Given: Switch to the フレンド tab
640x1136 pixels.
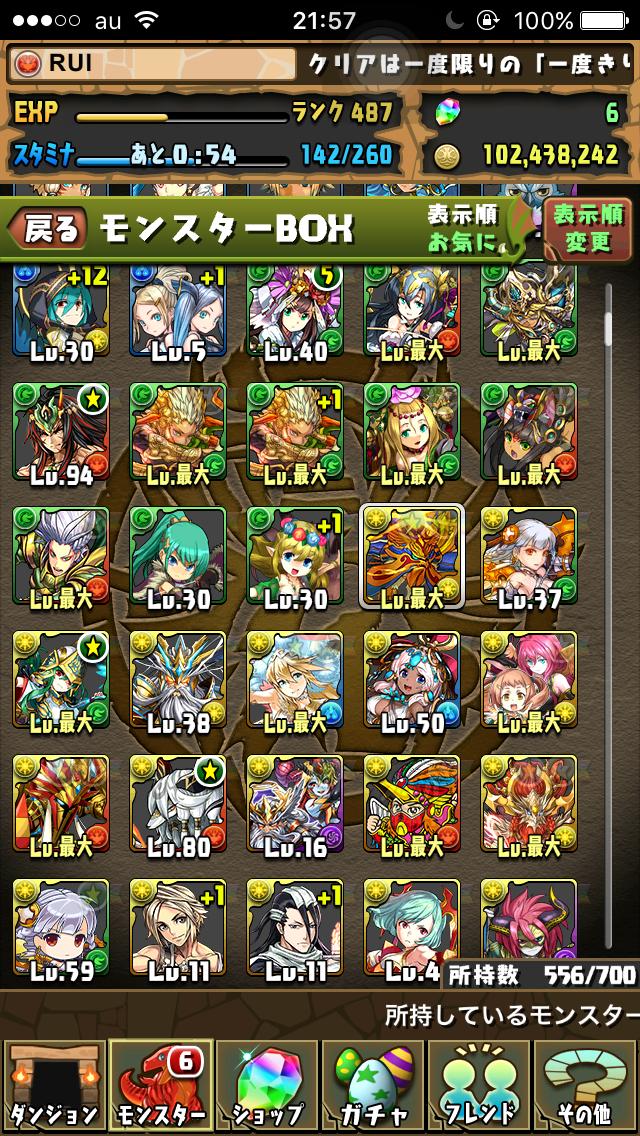Looking at the screenshot, I should [479, 1087].
